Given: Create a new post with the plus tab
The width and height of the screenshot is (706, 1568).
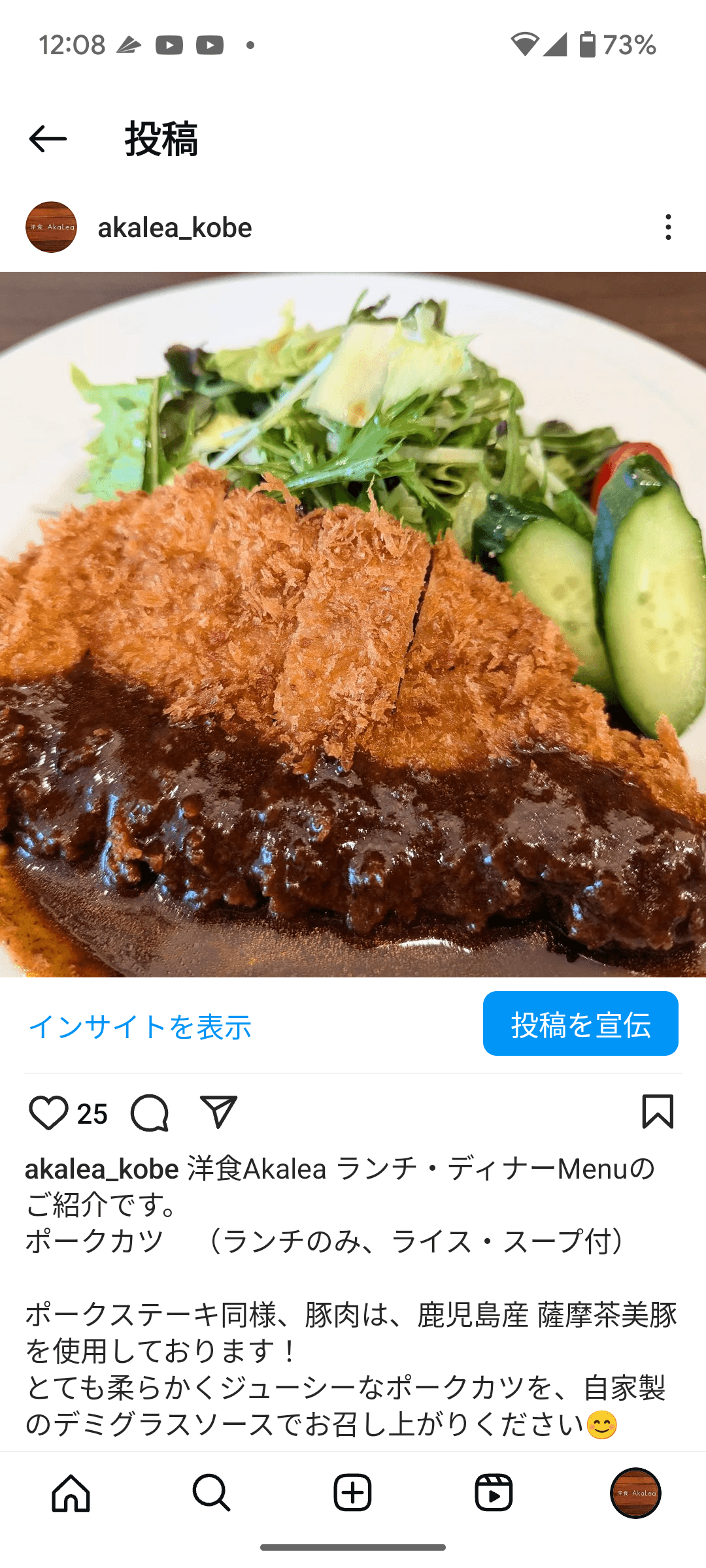Looking at the screenshot, I should (352, 1493).
